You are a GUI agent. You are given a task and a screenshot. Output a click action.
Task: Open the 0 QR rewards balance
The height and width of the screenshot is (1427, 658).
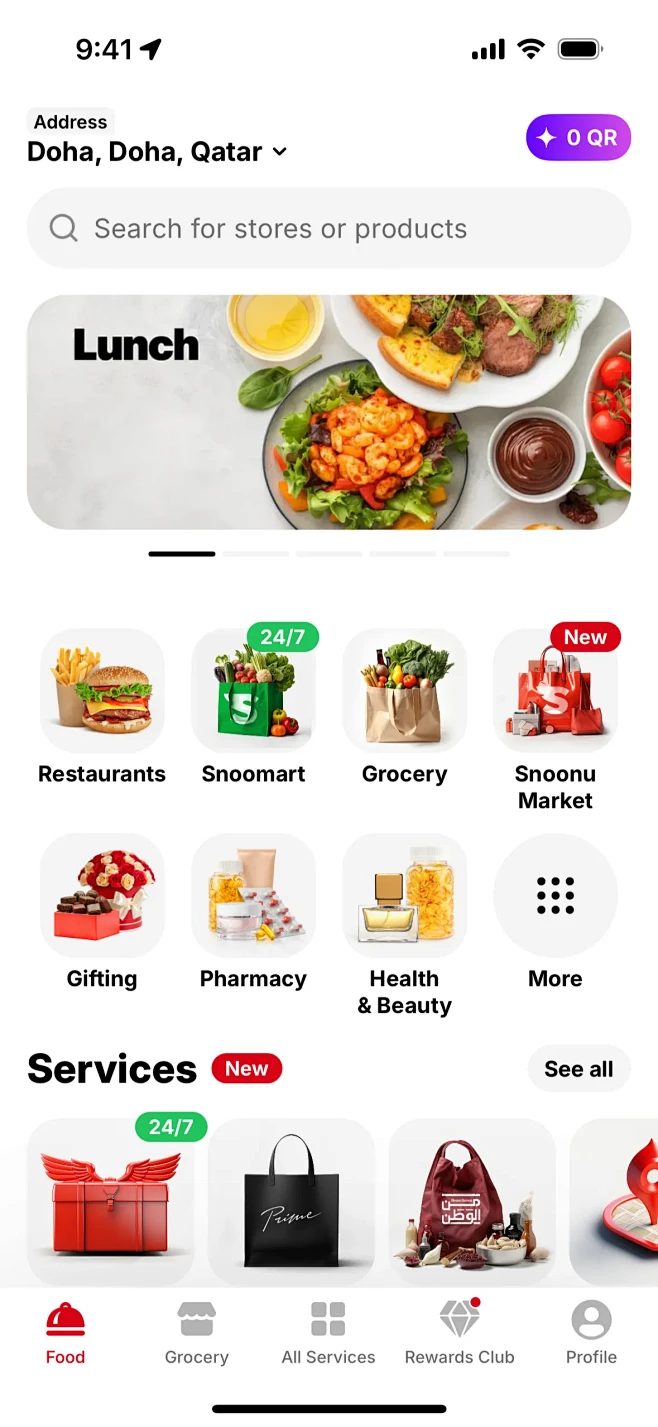(x=578, y=138)
